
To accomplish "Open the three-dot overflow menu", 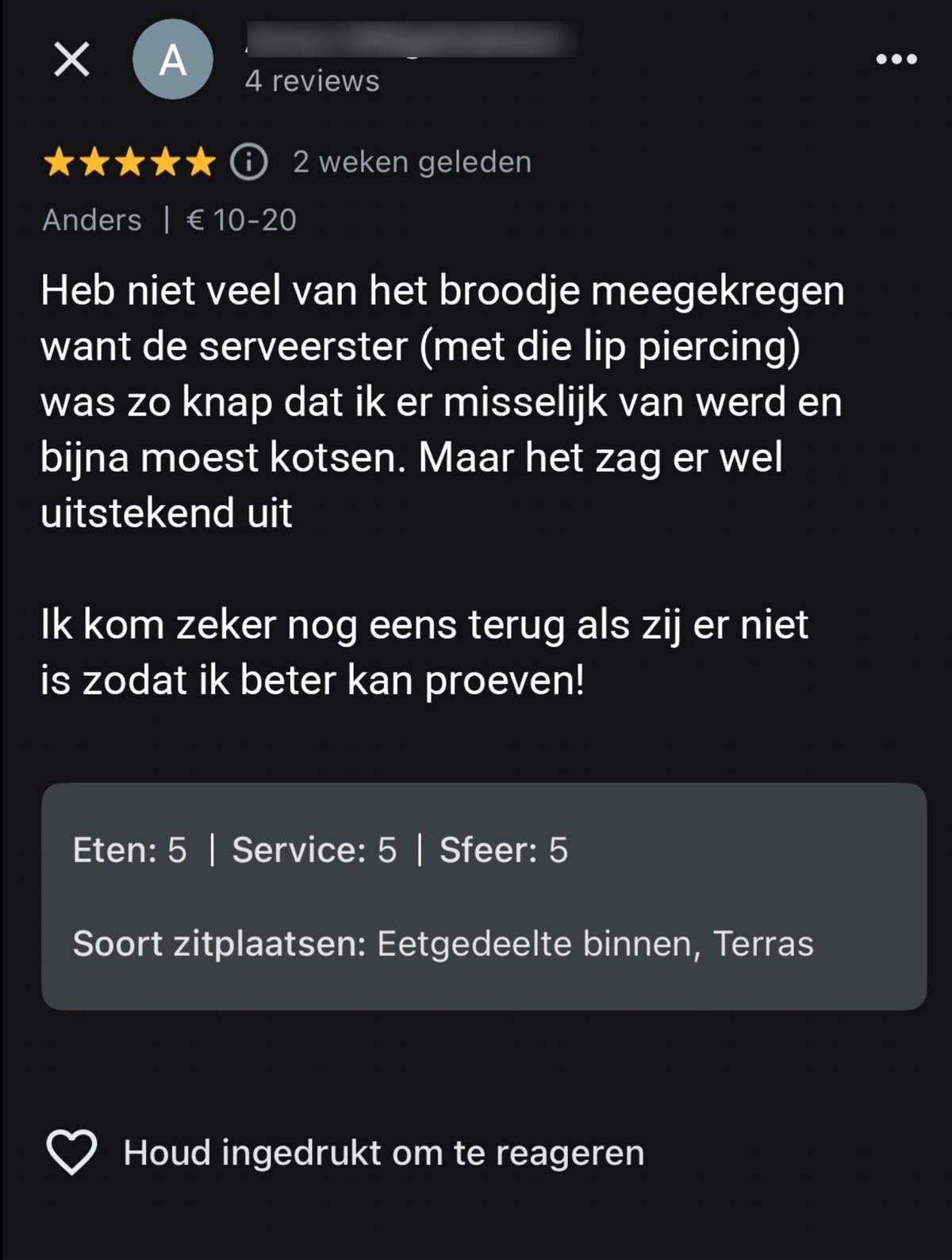I will (x=896, y=59).
